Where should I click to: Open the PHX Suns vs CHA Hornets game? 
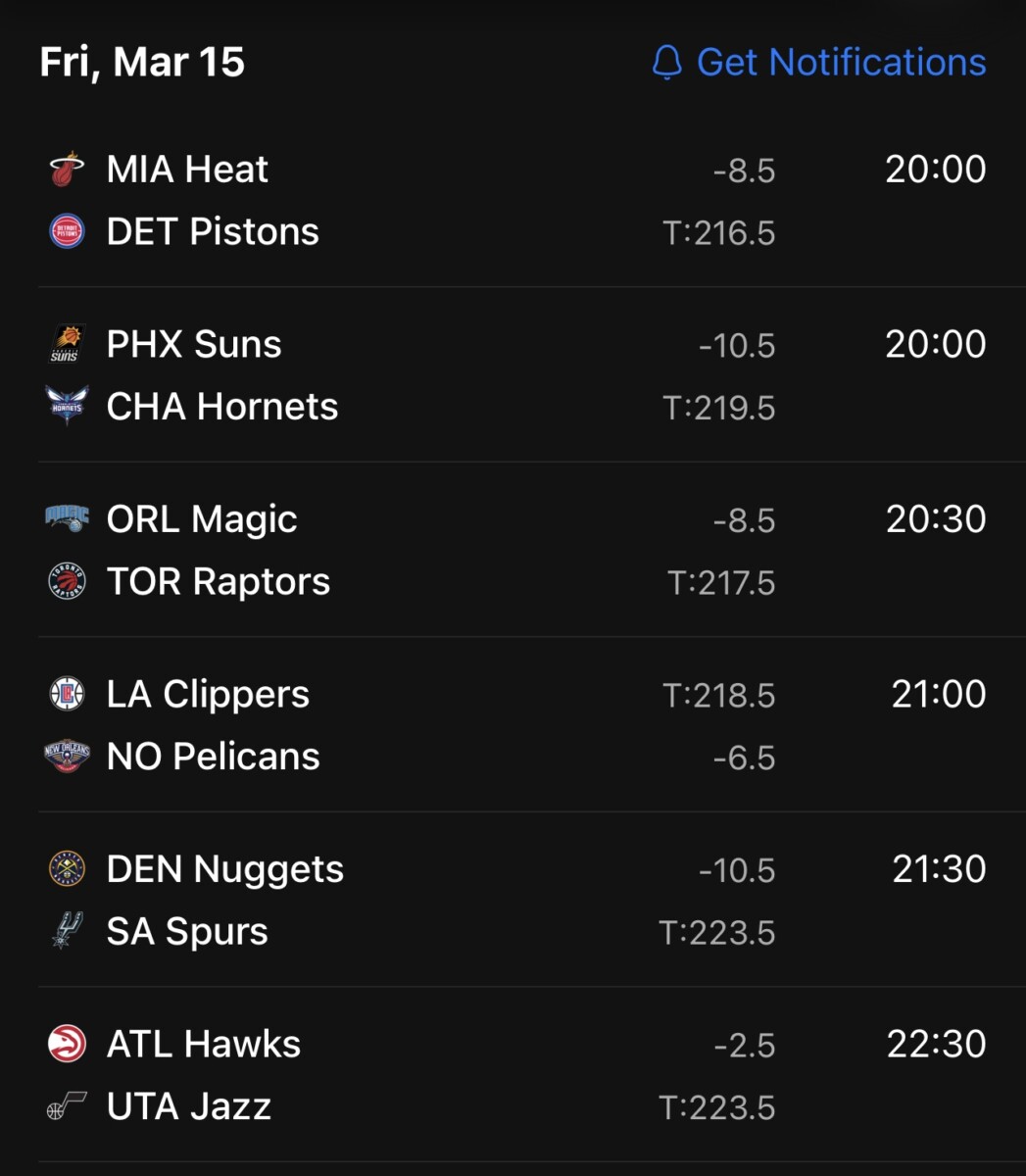click(512, 375)
